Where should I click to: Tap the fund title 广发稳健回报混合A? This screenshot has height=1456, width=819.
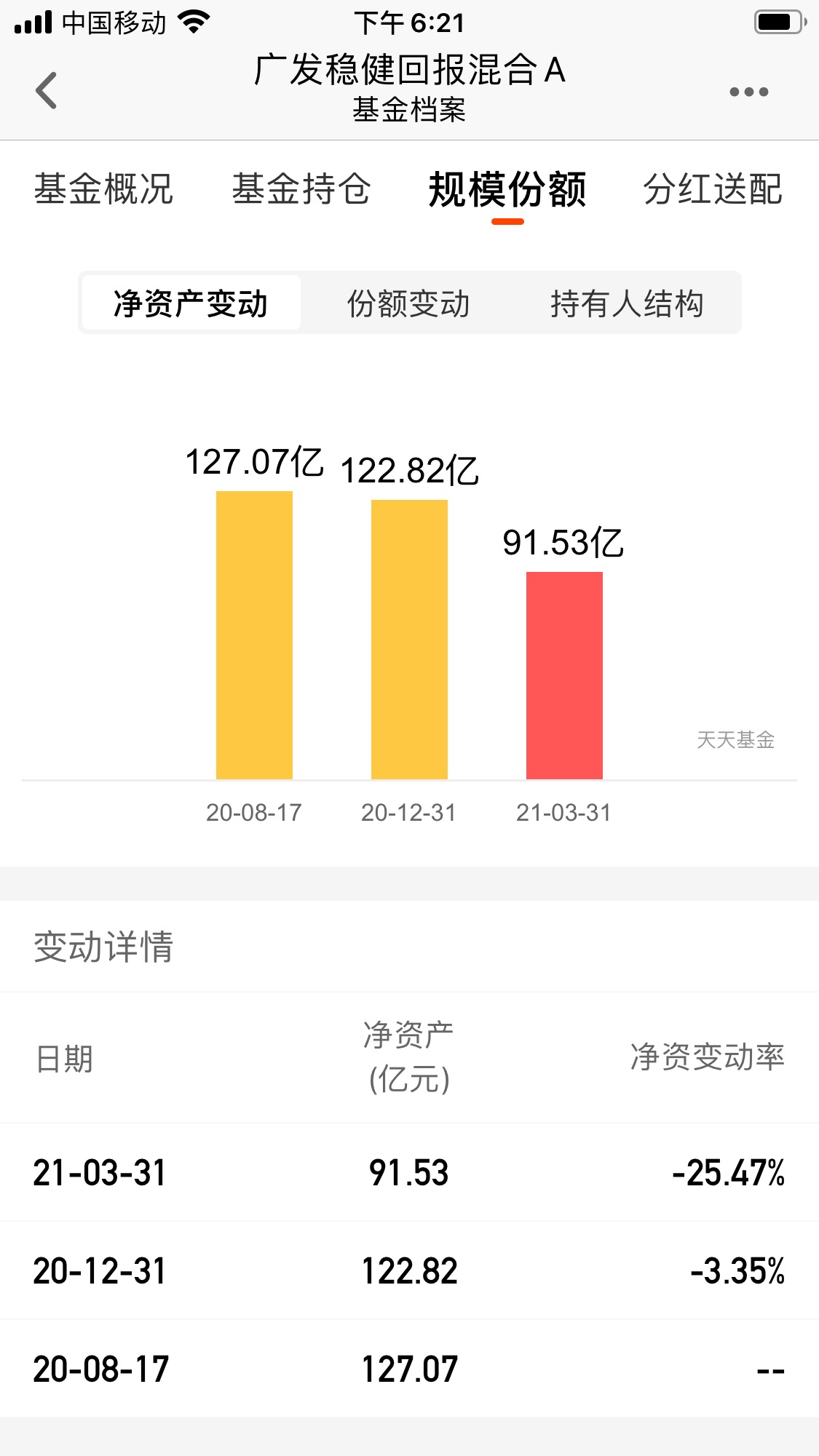coord(409,72)
